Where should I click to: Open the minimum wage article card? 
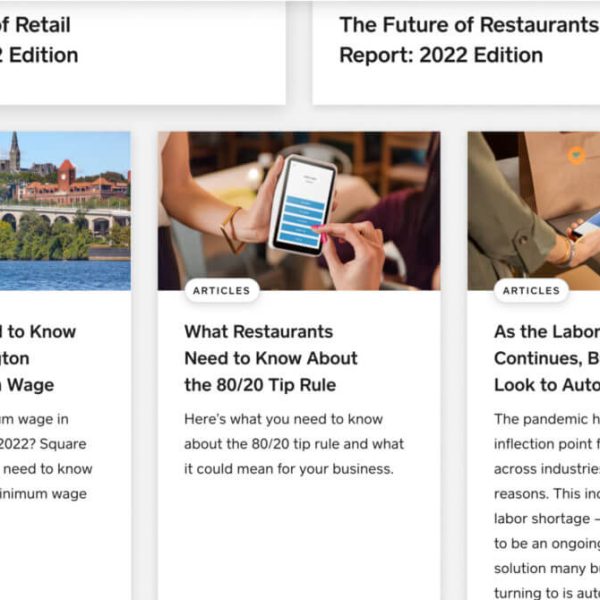[x=40, y=358]
